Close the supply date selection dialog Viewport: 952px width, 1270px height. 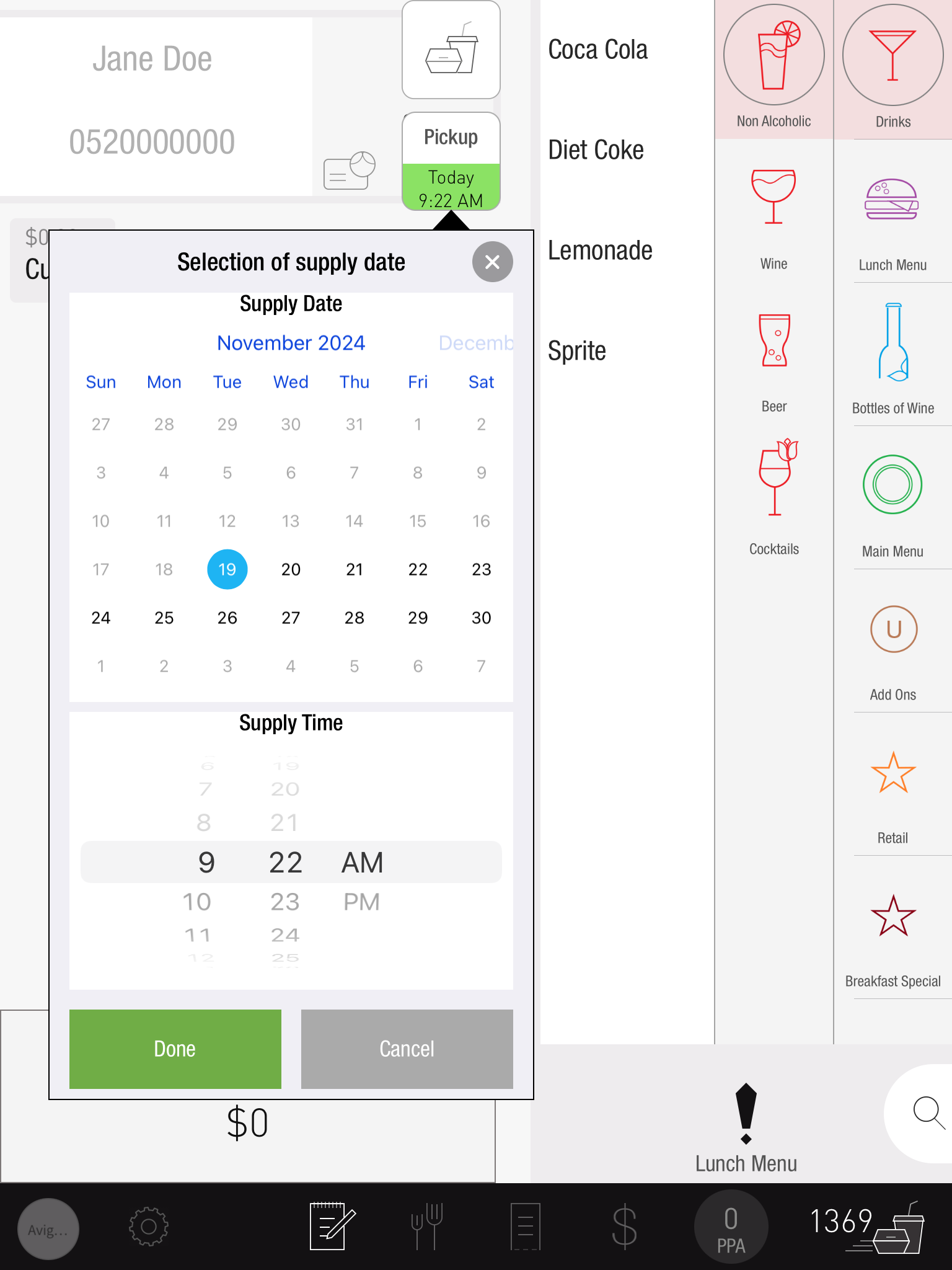492,262
